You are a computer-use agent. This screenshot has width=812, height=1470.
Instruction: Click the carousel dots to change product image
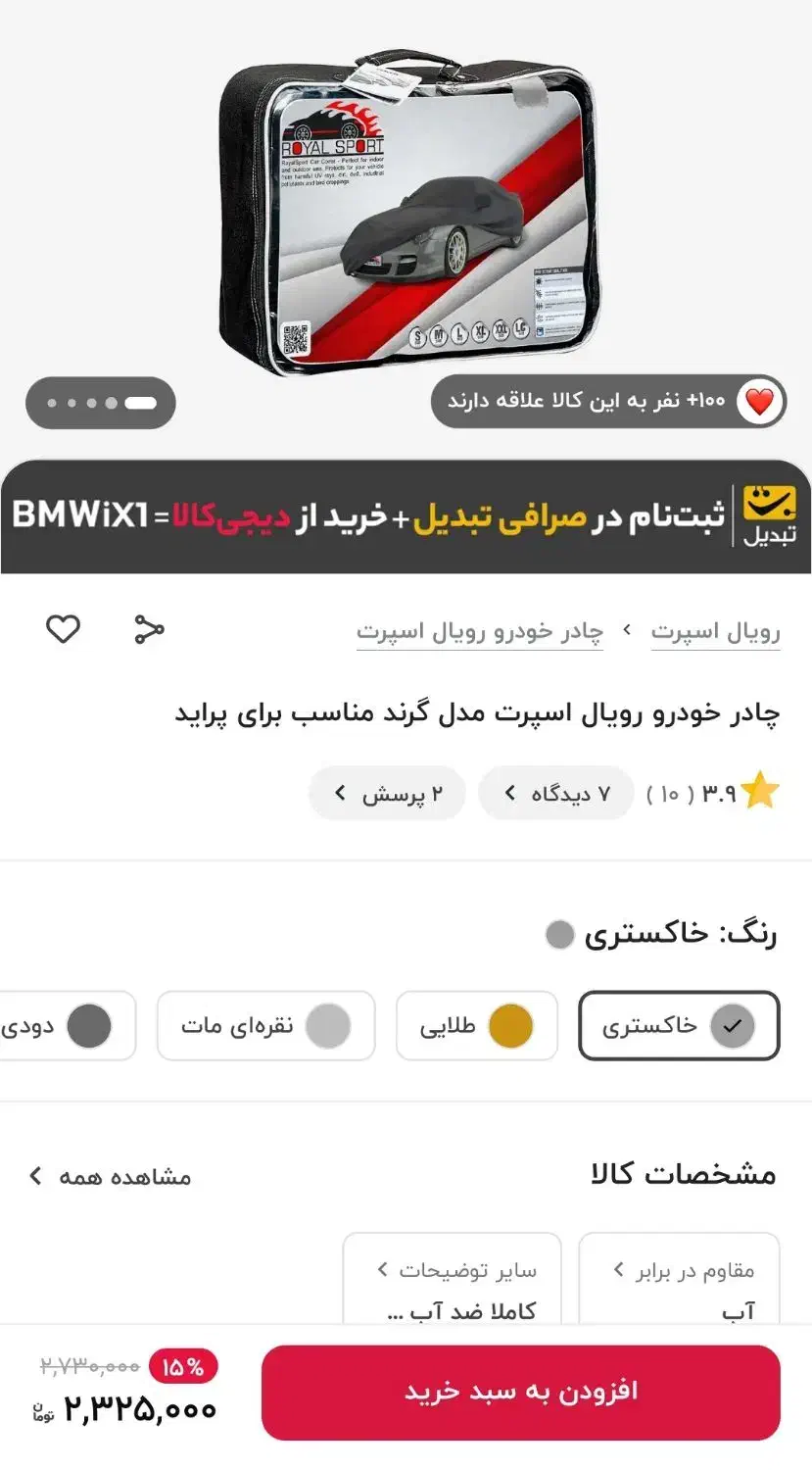click(x=100, y=402)
